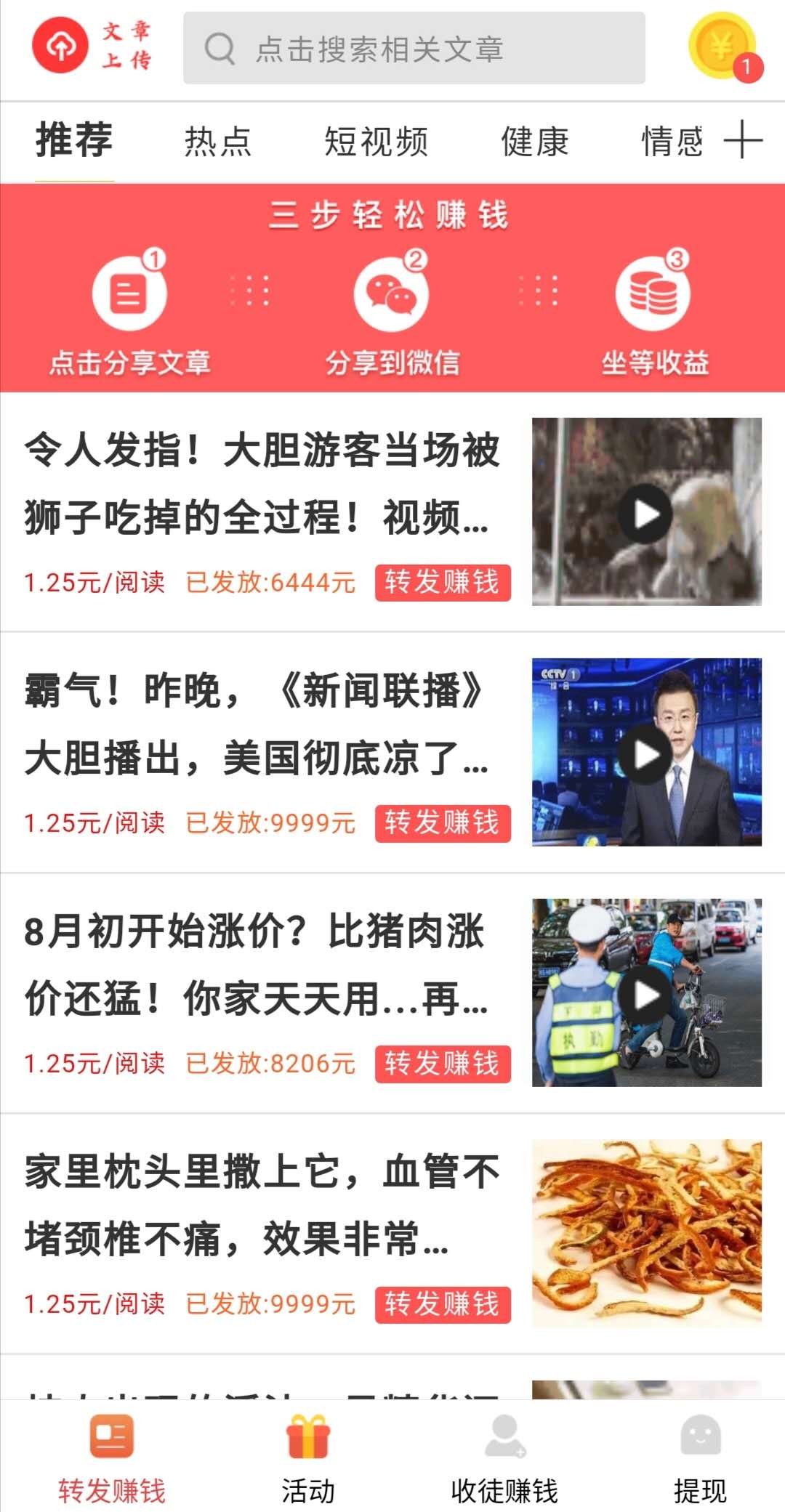The height and width of the screenshot is (1512, 785).
Task: Tap 转发赚钱 on the pillow article
Action: (x=443, y=1304)
